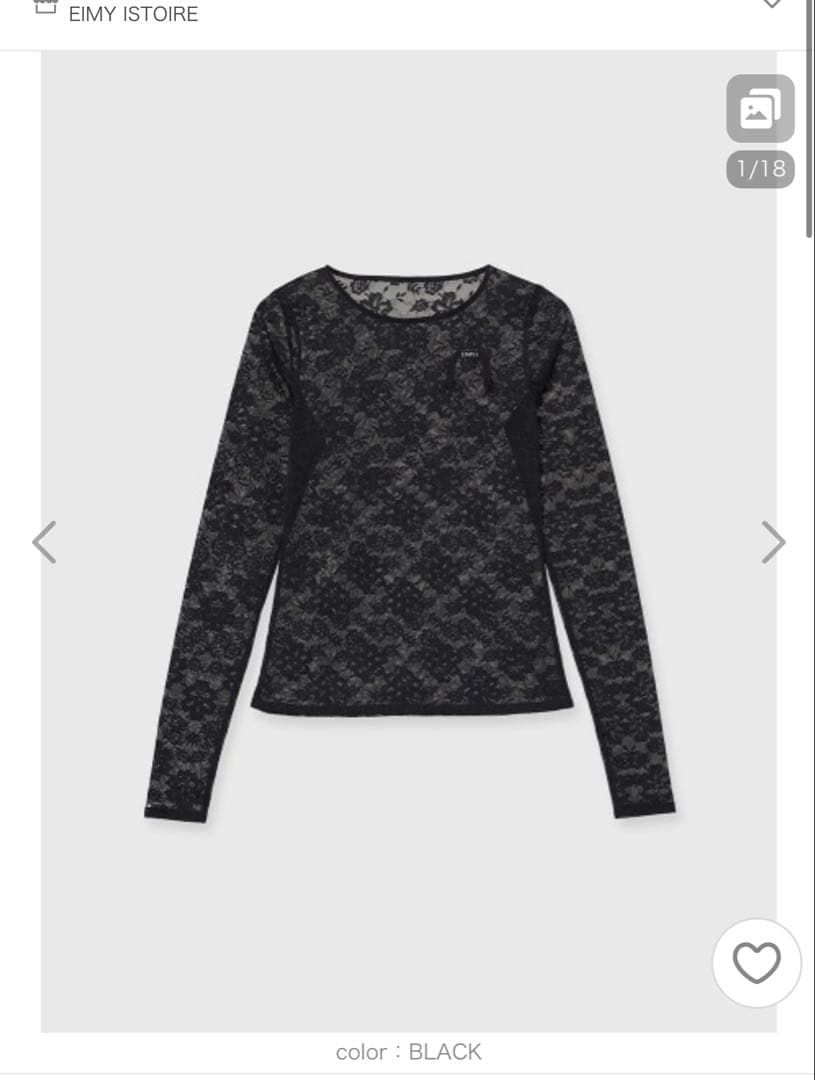Open the EIMY ISTOIRE brand shop
Viewport: 815px width, 1080px height.
tap(133, 14)
